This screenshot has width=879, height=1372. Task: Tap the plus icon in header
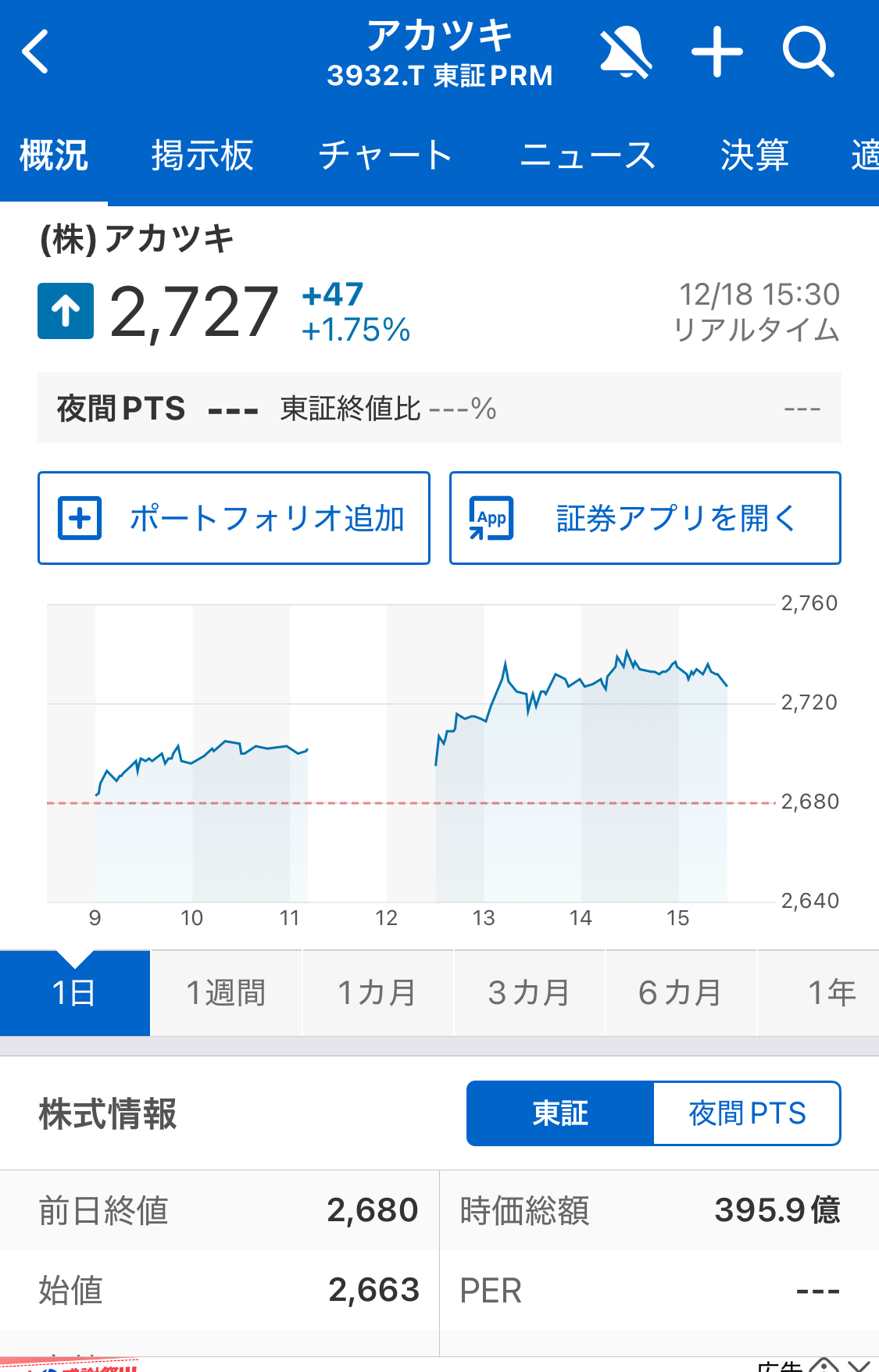pyautogui.click(x=716, y=52)
